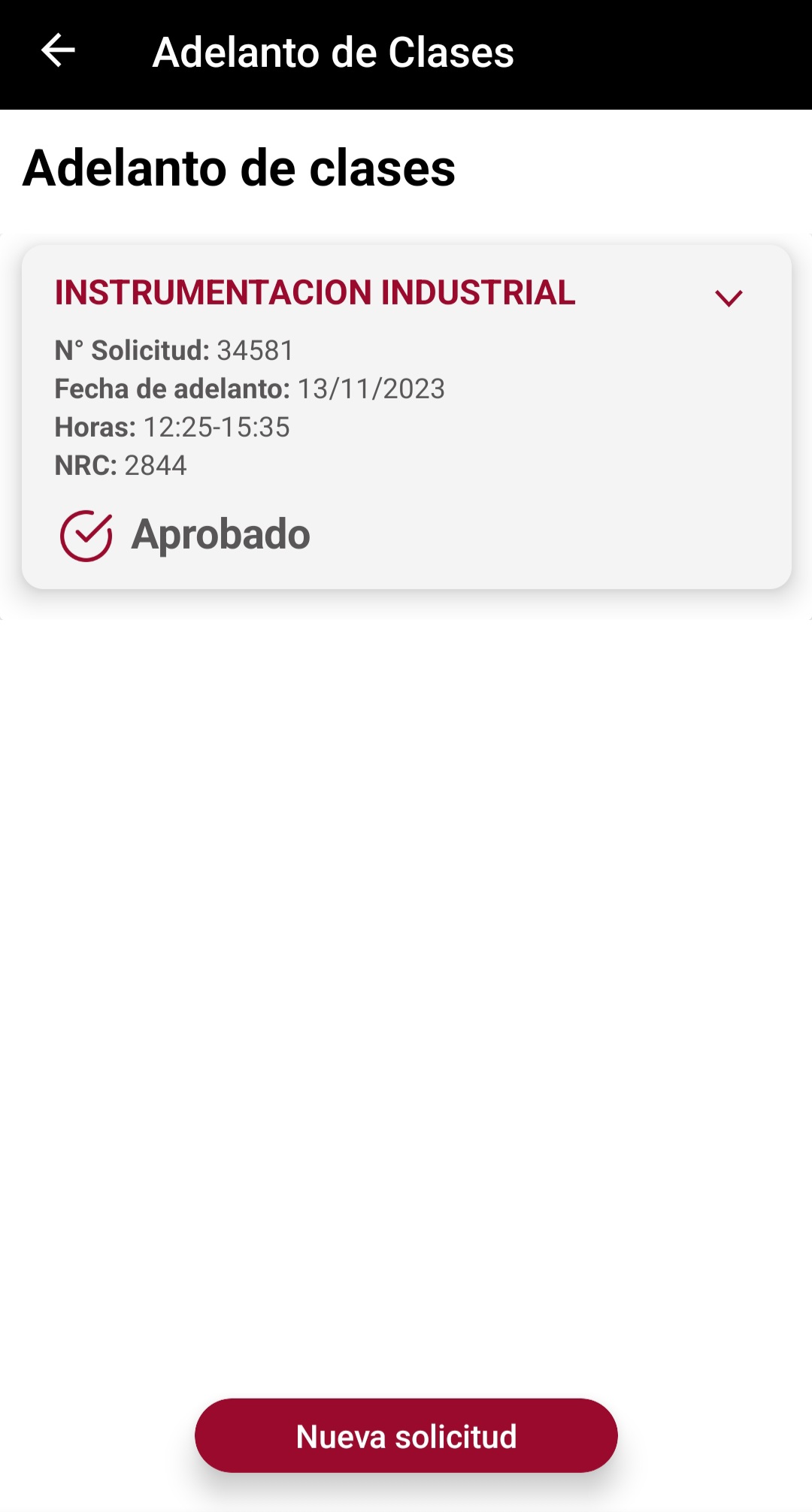Go back using the top arrow
The width and height of the screenshot is (812, 1512).
[x=58, y=51]
